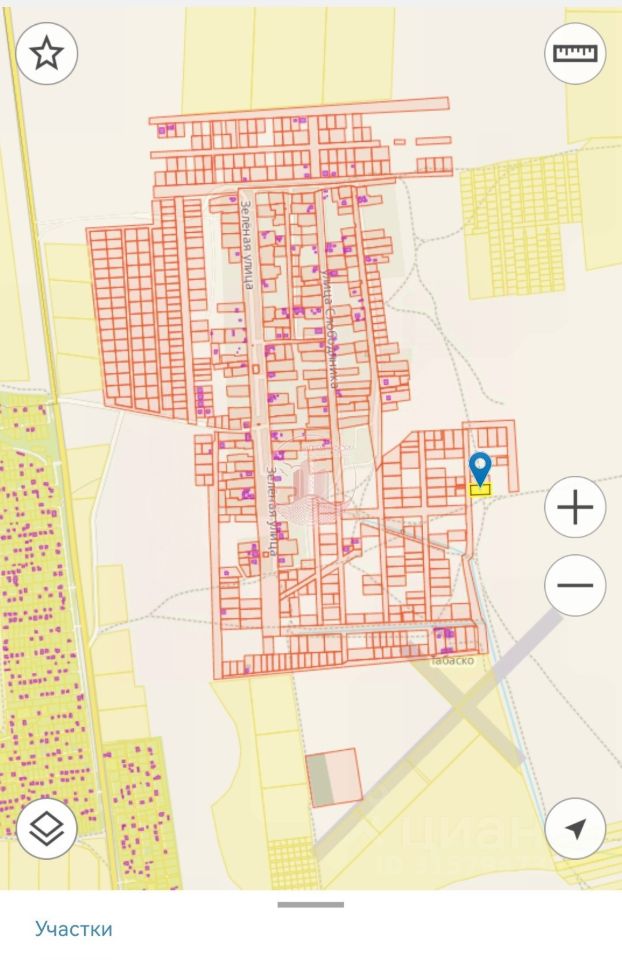Zoom out of the map
This screenshot has width=622, height=960.
575,585
